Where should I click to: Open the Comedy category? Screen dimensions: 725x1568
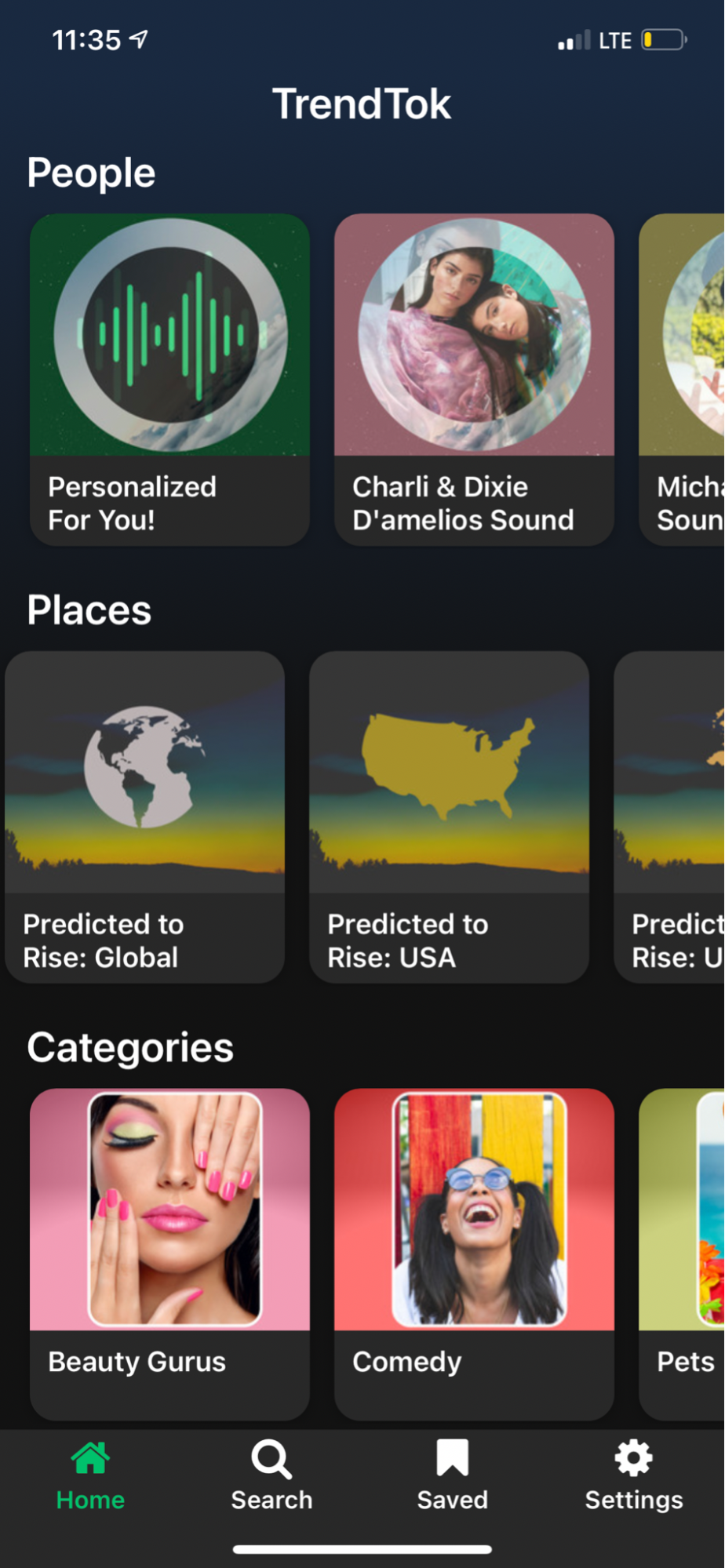(474, 1254)
